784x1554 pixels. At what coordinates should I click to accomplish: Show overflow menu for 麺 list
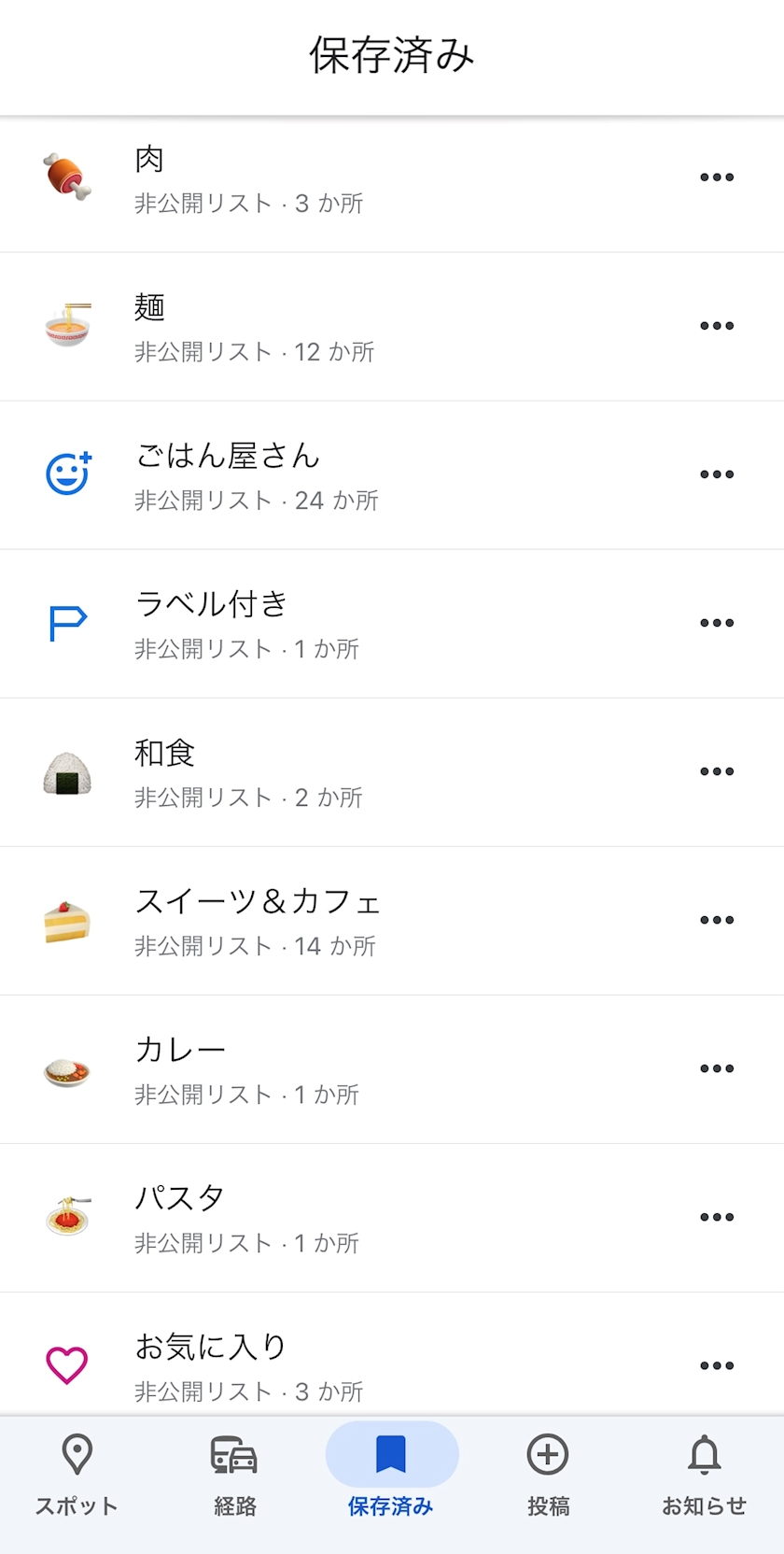717,326
